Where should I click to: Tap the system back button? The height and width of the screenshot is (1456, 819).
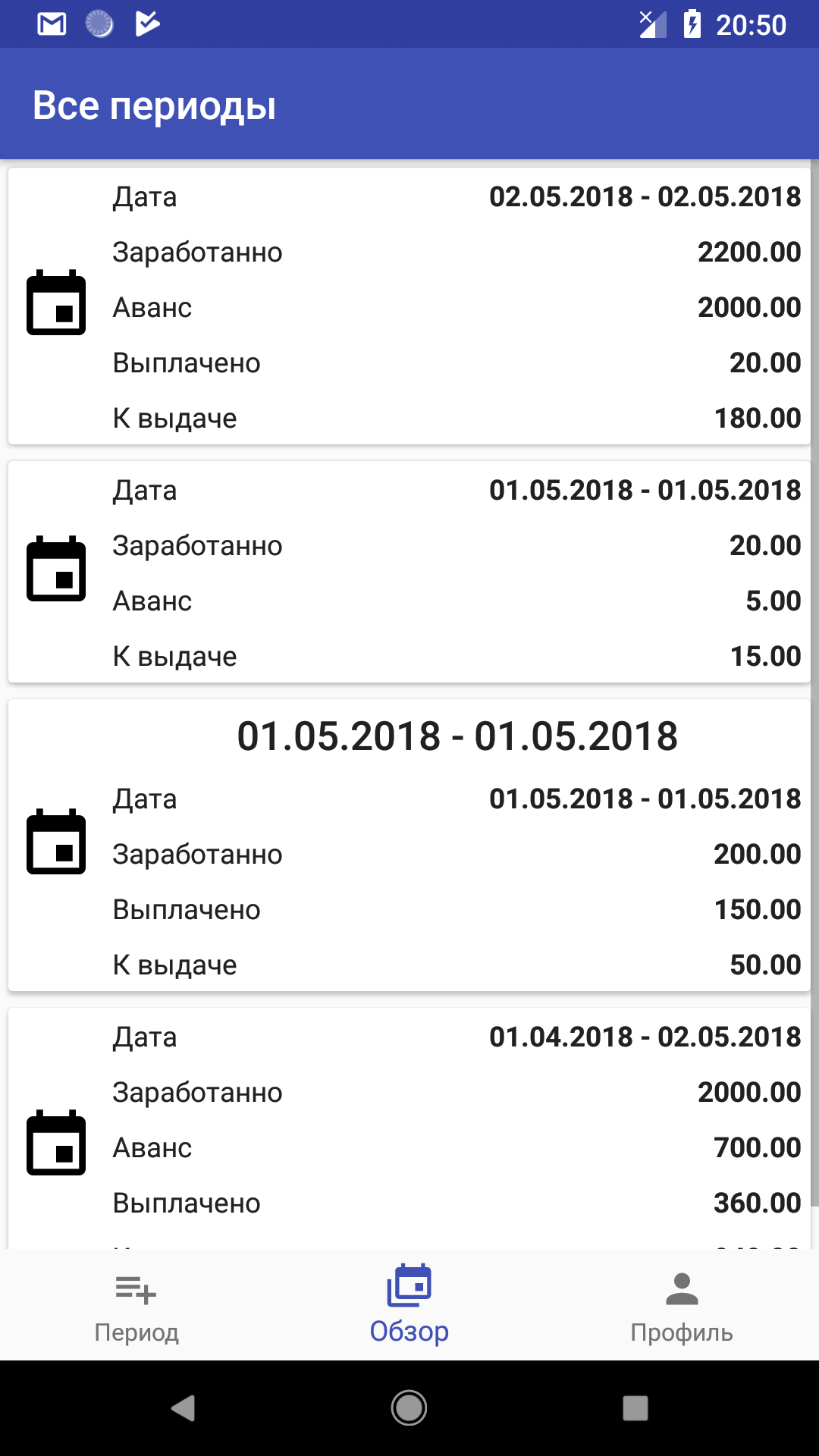coord(183,1408)
